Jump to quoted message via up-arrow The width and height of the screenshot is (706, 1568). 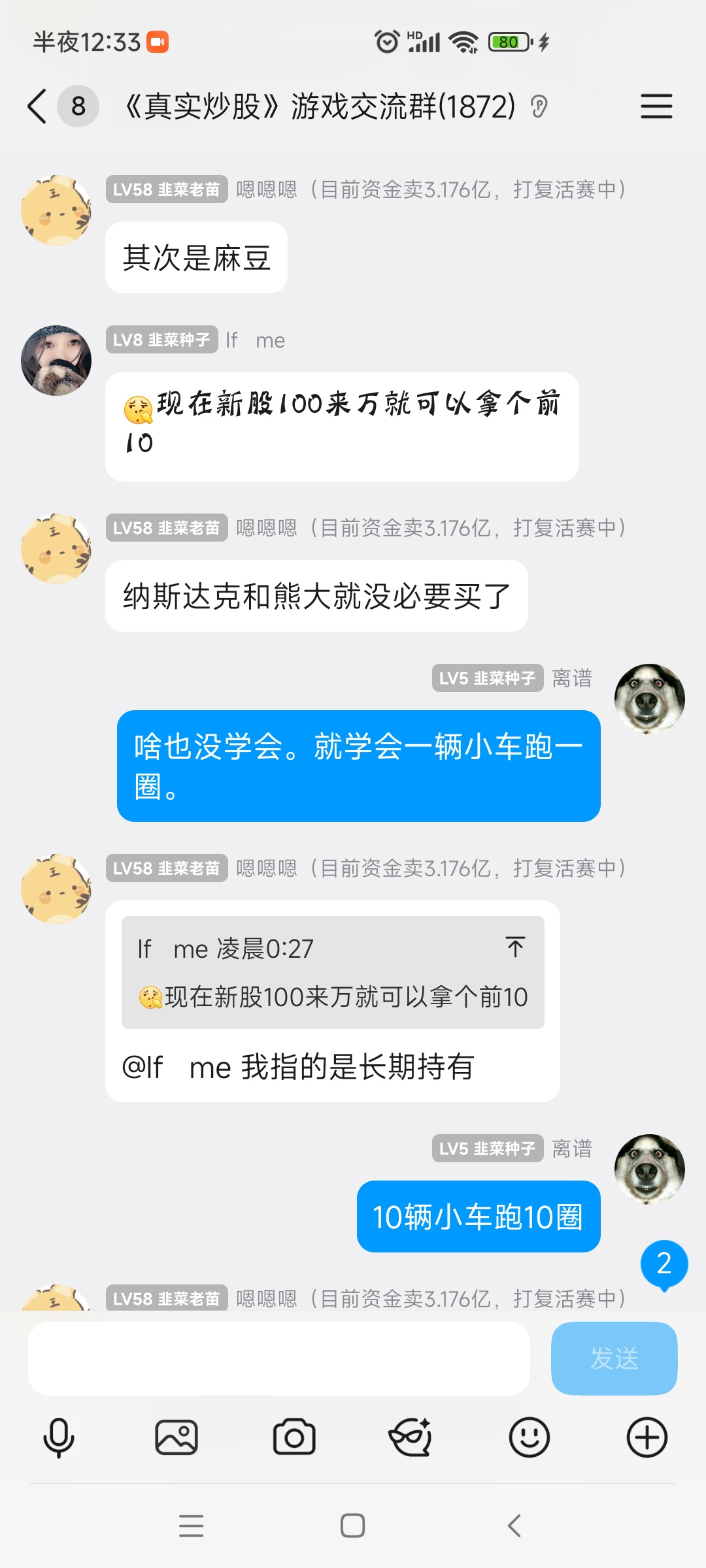click(x=515, y=947)
